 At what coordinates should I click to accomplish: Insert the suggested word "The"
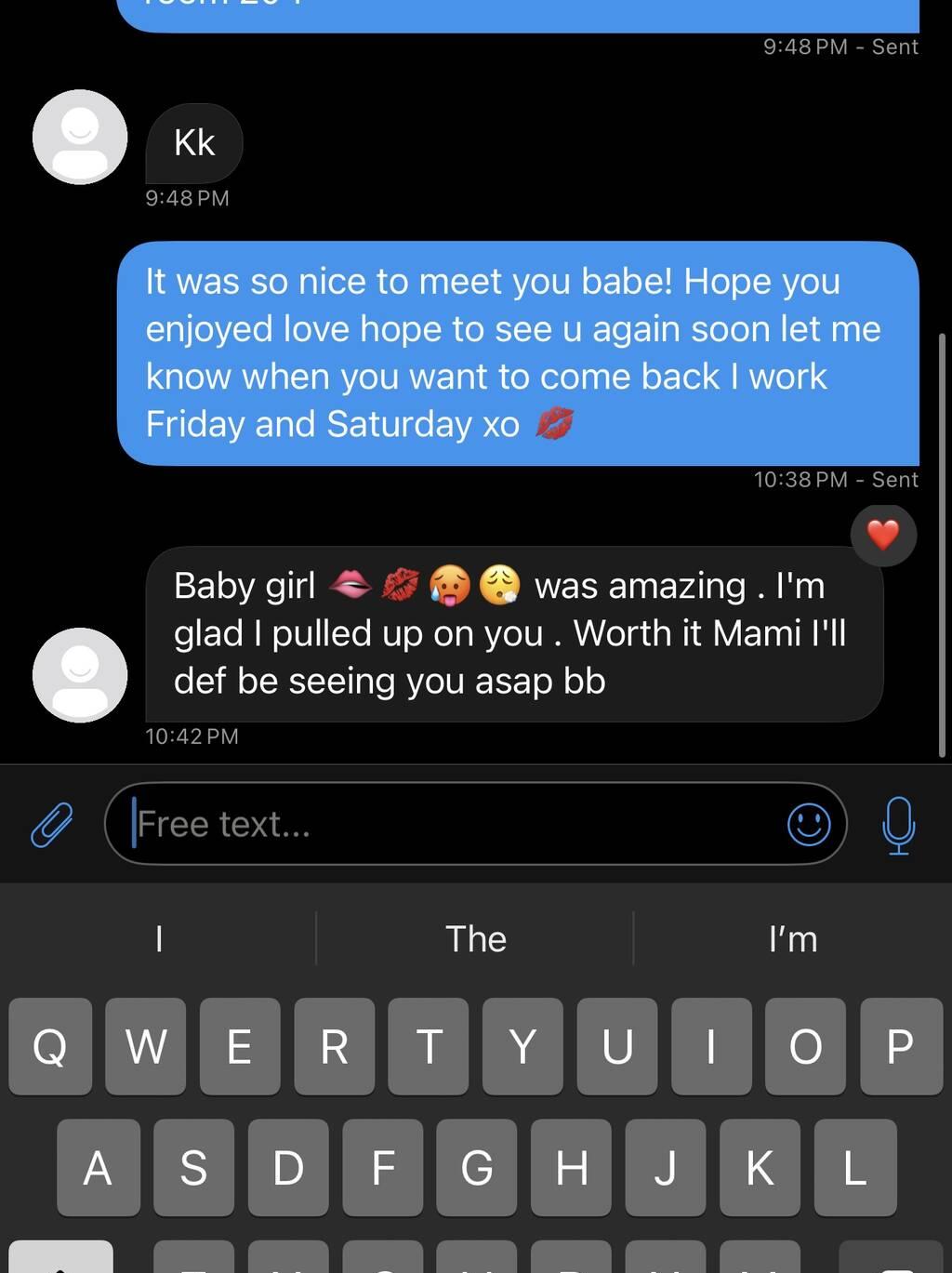(x=475, y=939)
